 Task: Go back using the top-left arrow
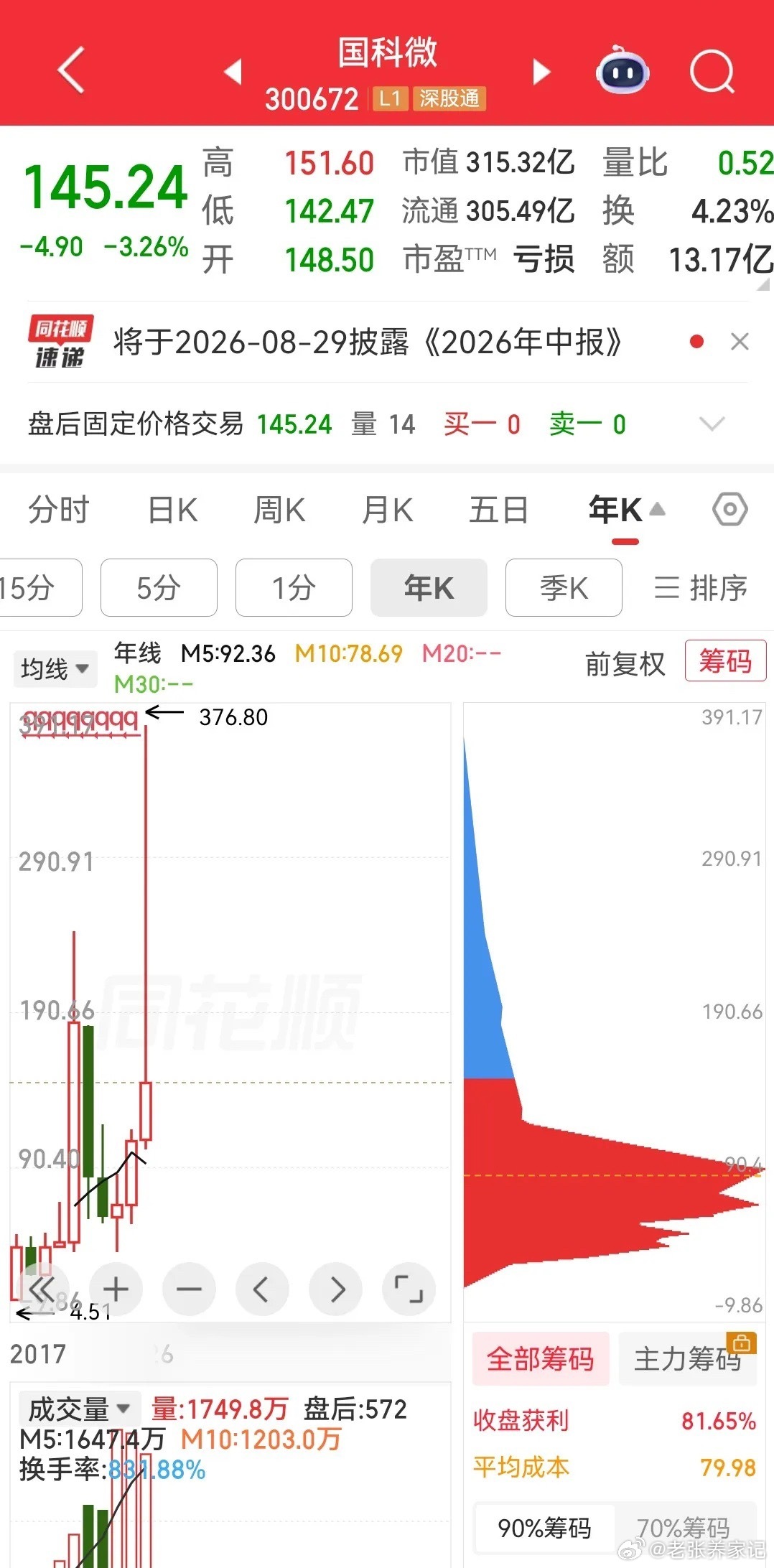pyautogui.click(x=71, y=70)
